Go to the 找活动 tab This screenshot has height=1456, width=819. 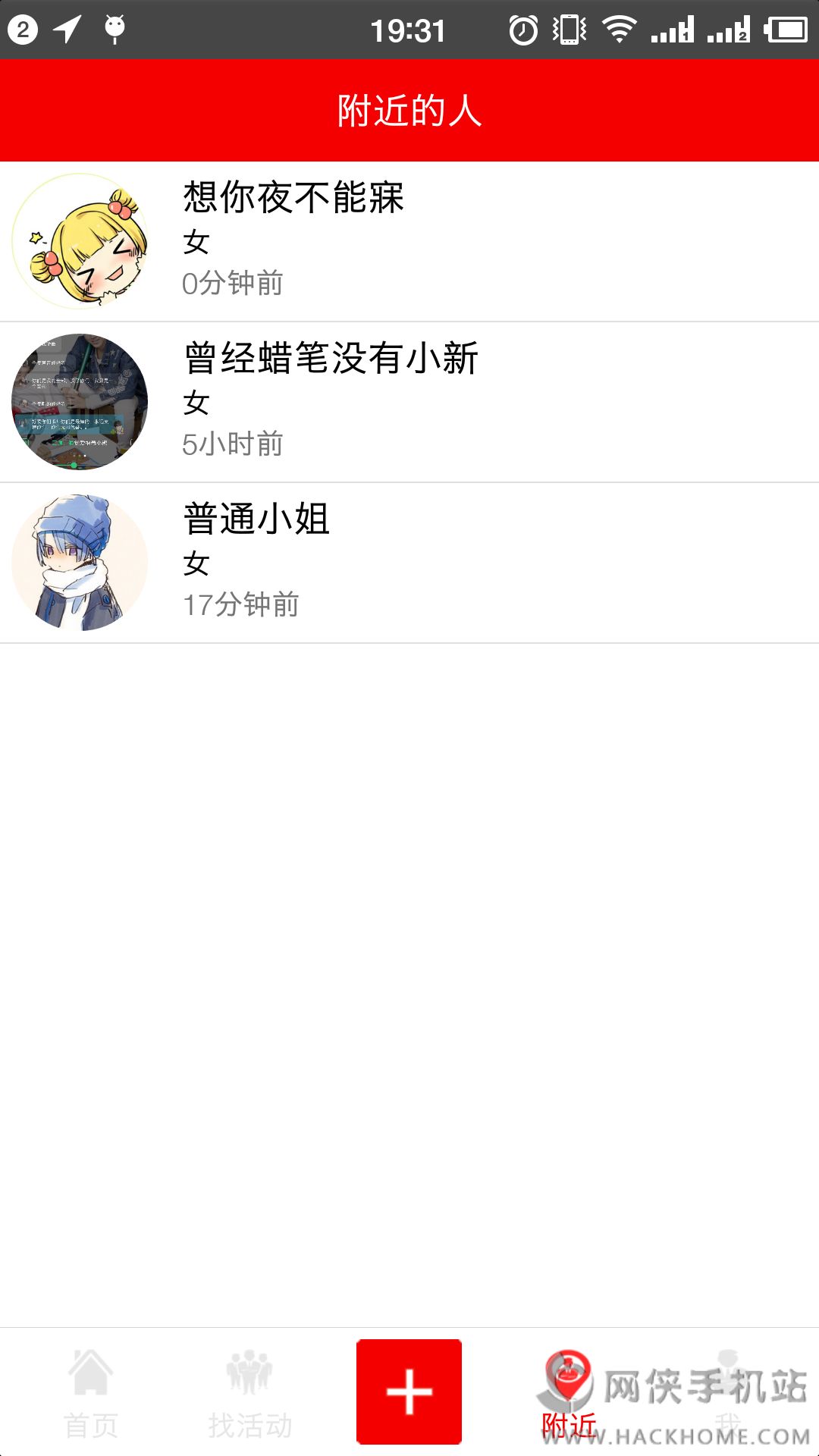(x=249, y=1392)
